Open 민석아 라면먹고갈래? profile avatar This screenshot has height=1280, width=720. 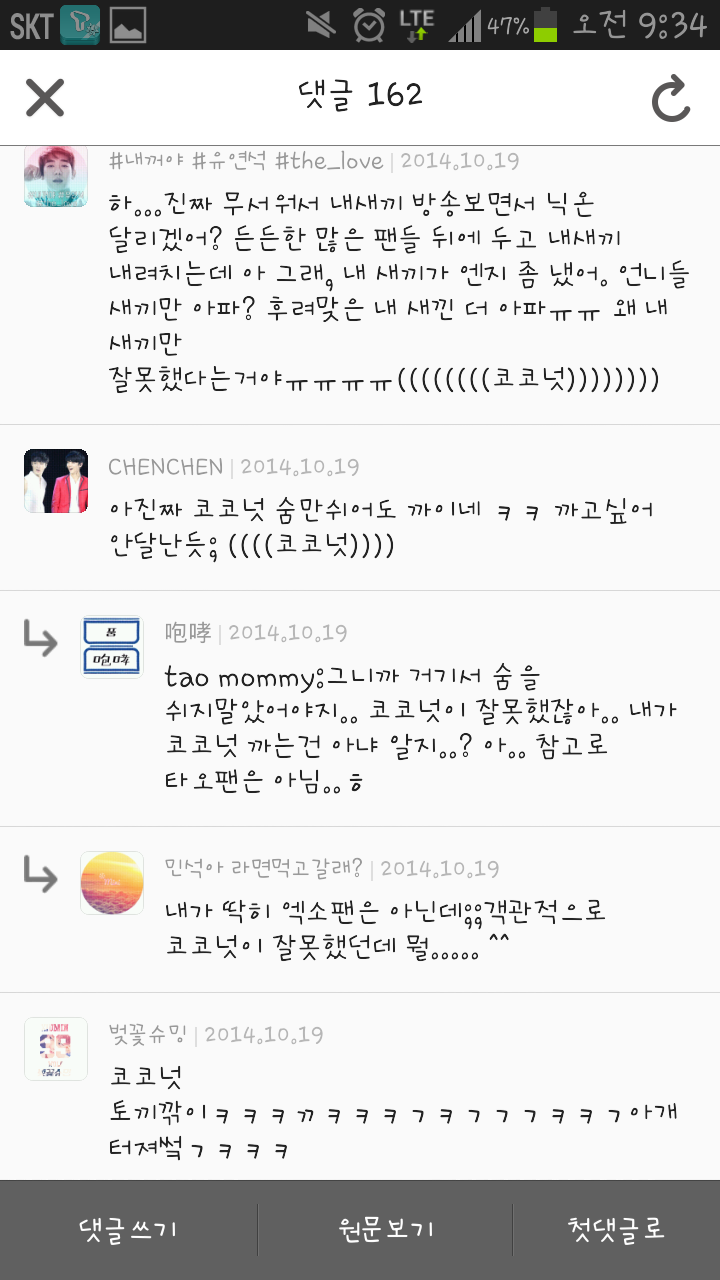(x=112, y=883)
